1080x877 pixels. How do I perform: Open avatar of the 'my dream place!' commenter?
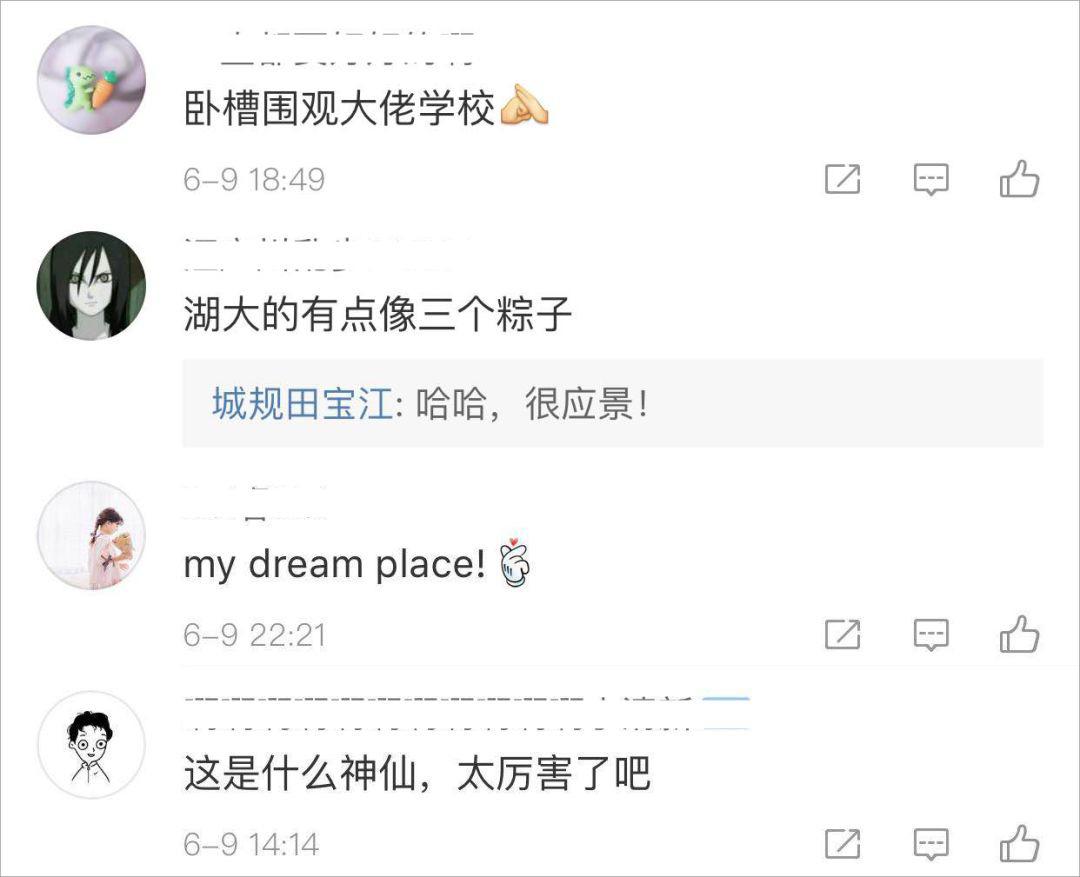[x=91, y=536]
